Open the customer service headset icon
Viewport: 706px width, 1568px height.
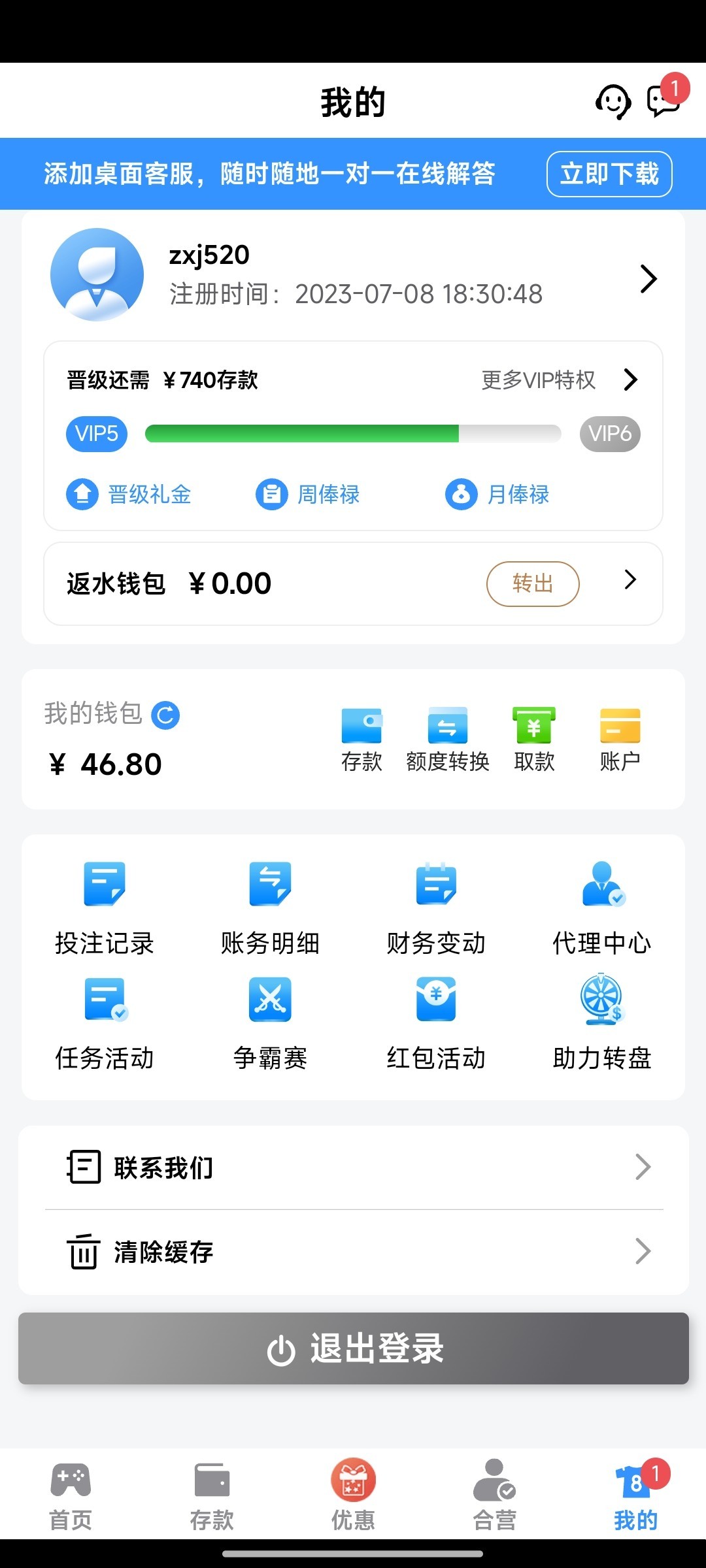[613, 102]
